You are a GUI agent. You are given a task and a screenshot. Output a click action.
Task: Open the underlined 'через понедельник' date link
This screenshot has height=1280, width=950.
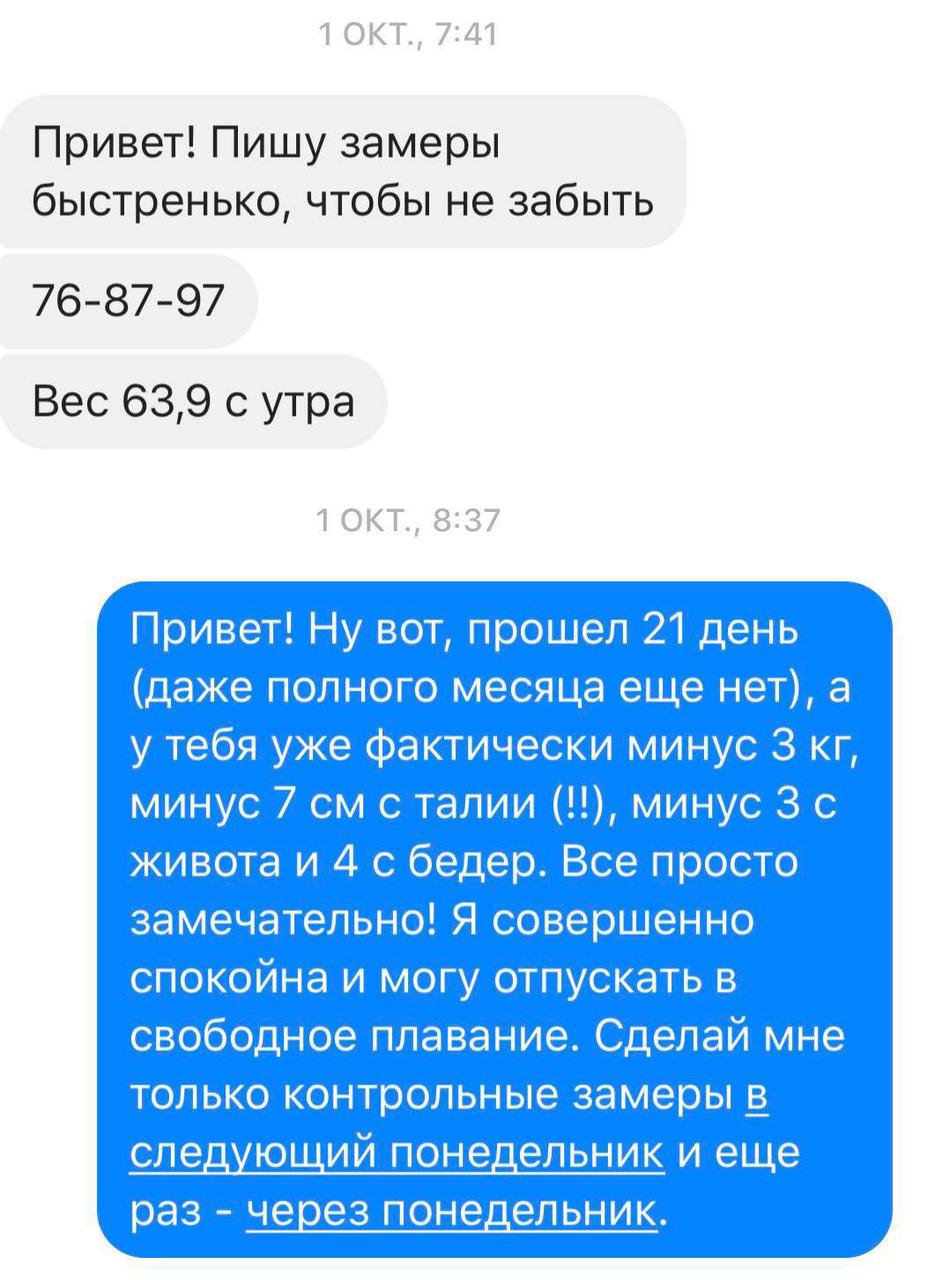452,1211
